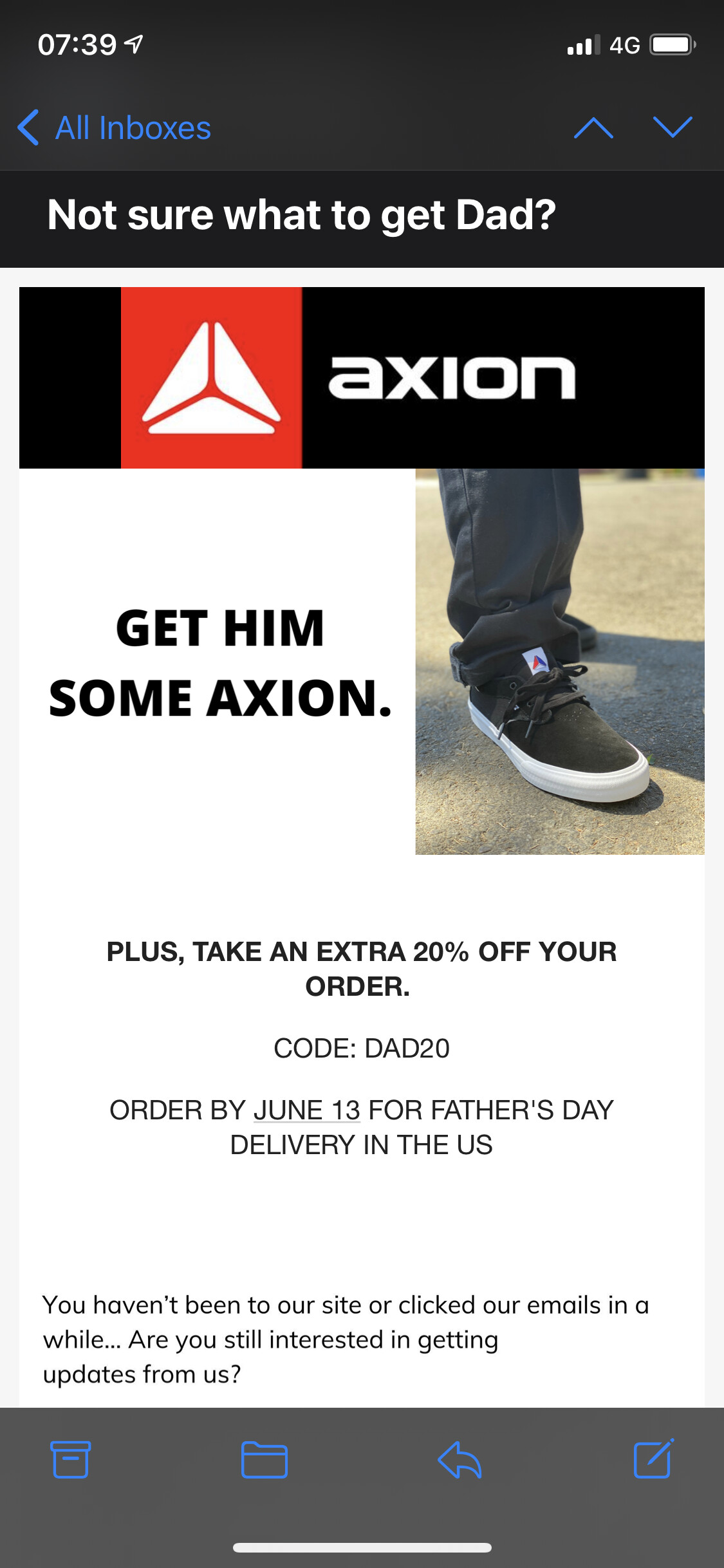This screenshot has height=1568, width=724.
Task: Go back to All Inboxes
Action: pyautogui.click(x=115, y=127)
